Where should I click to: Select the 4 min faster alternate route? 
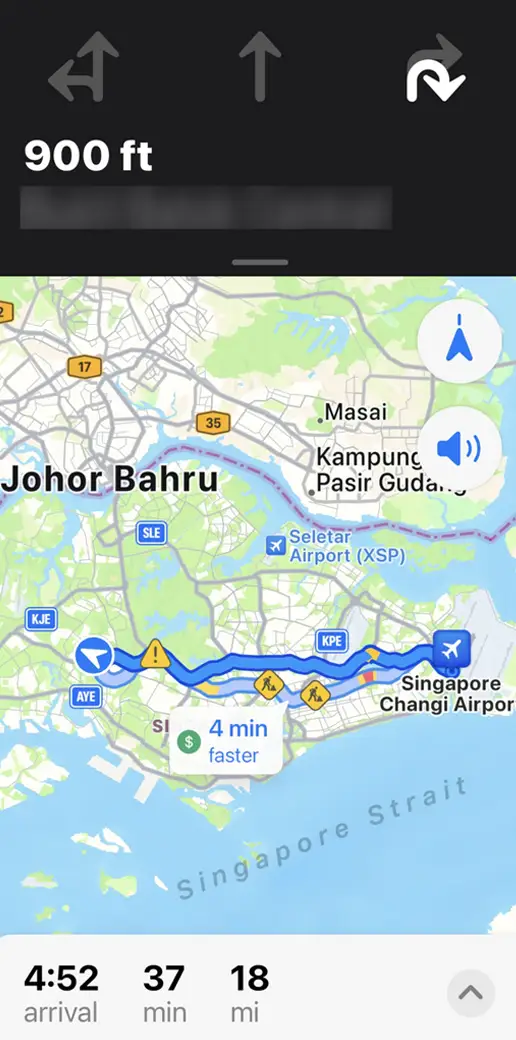(x=227, y=741)
